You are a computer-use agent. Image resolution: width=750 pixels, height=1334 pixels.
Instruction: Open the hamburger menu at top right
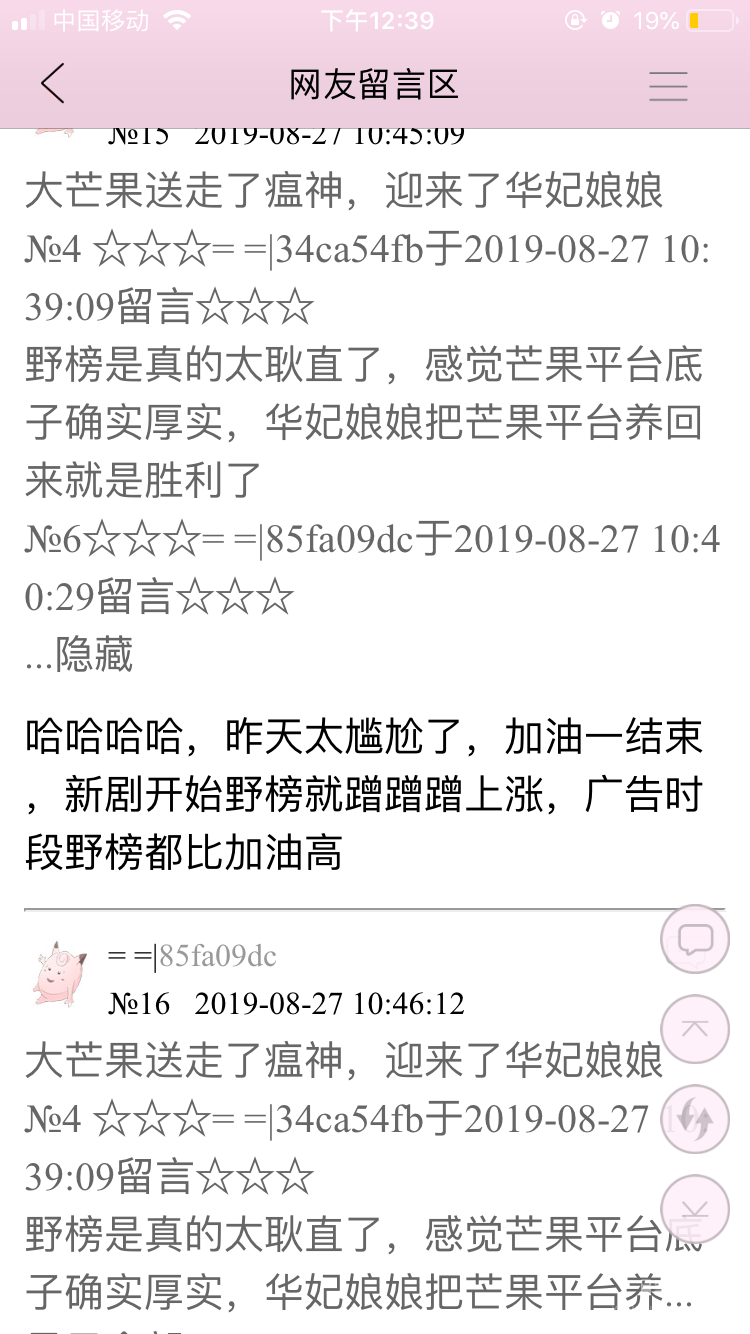click(668, 85)
